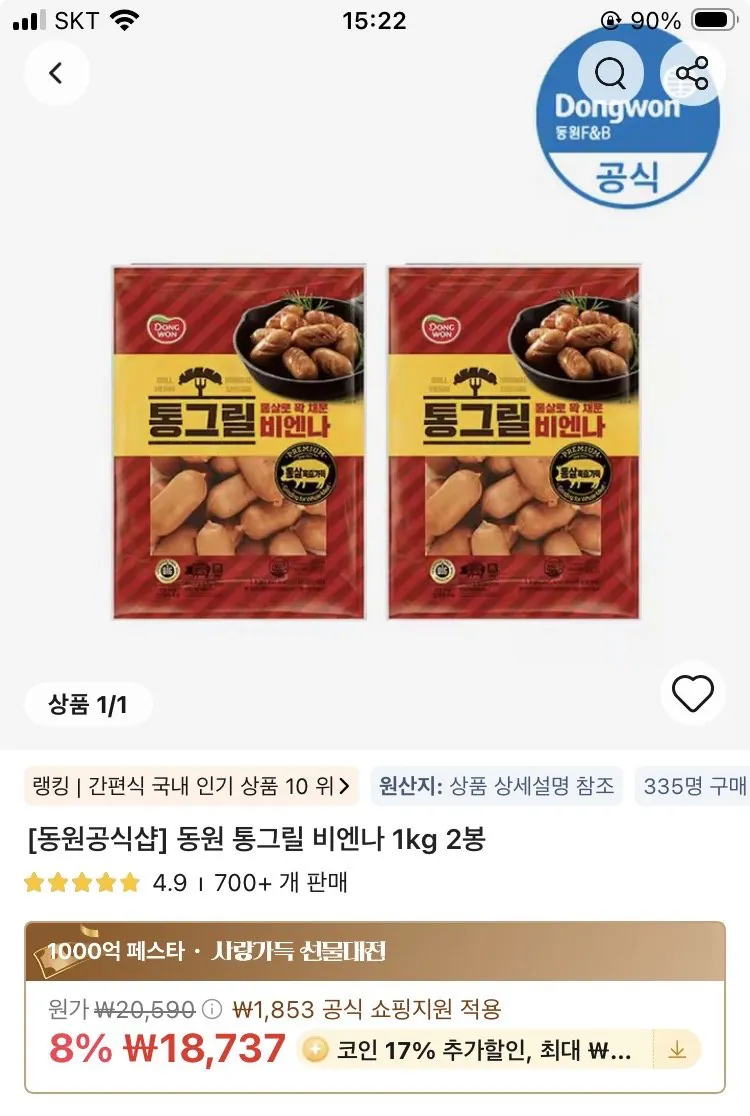This screenshot has height=1116, width=750.
Task: Add this product to wishlist
Action: click(692, 693)
